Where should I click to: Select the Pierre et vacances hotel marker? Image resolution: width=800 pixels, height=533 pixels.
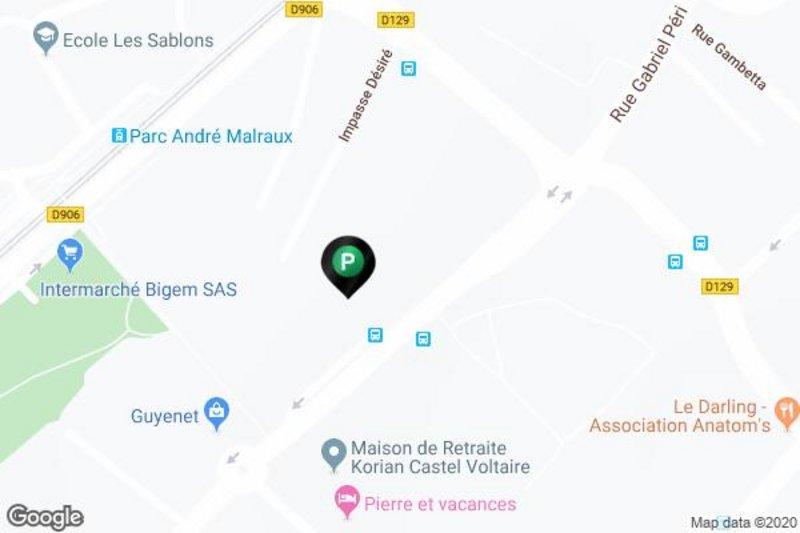345,502
